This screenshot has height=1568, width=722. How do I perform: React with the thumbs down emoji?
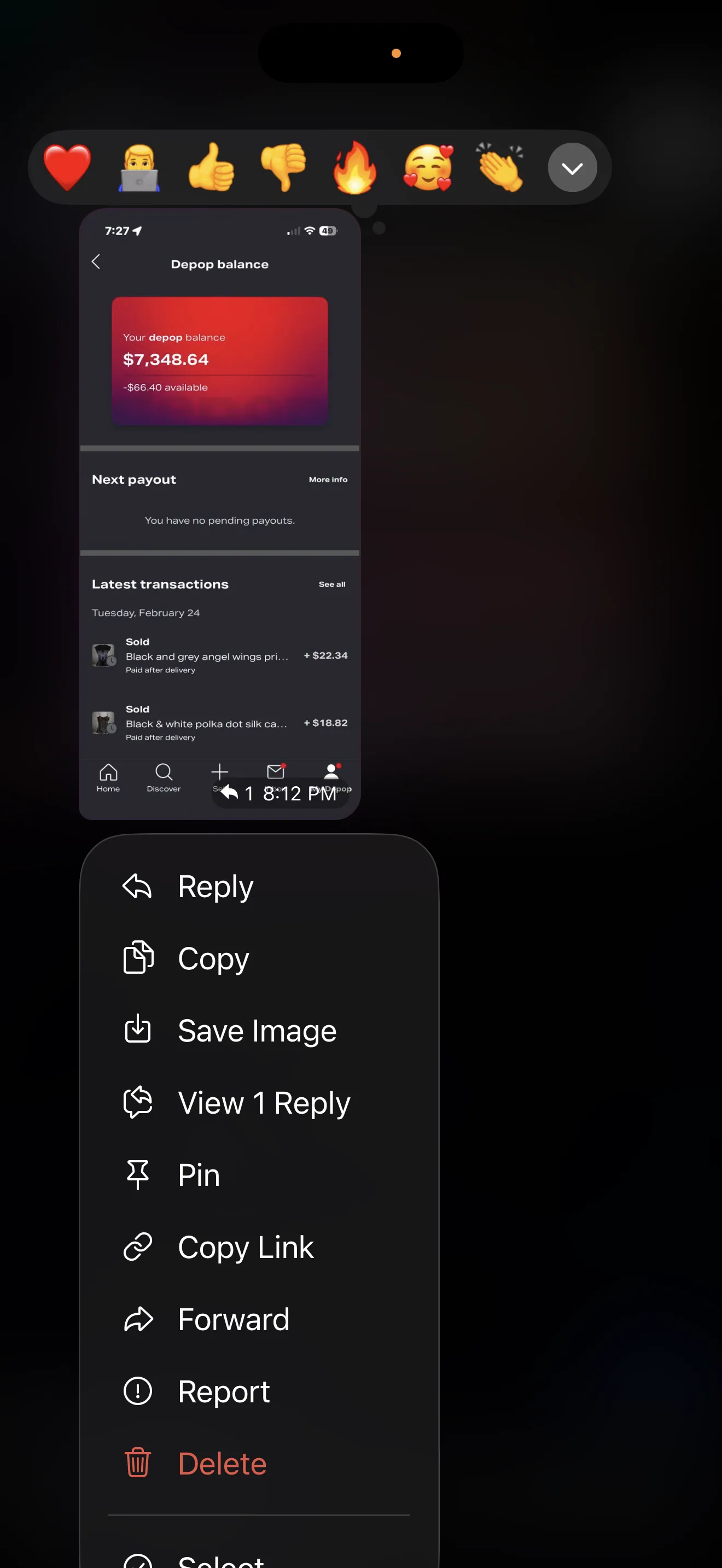click(283, 167)
